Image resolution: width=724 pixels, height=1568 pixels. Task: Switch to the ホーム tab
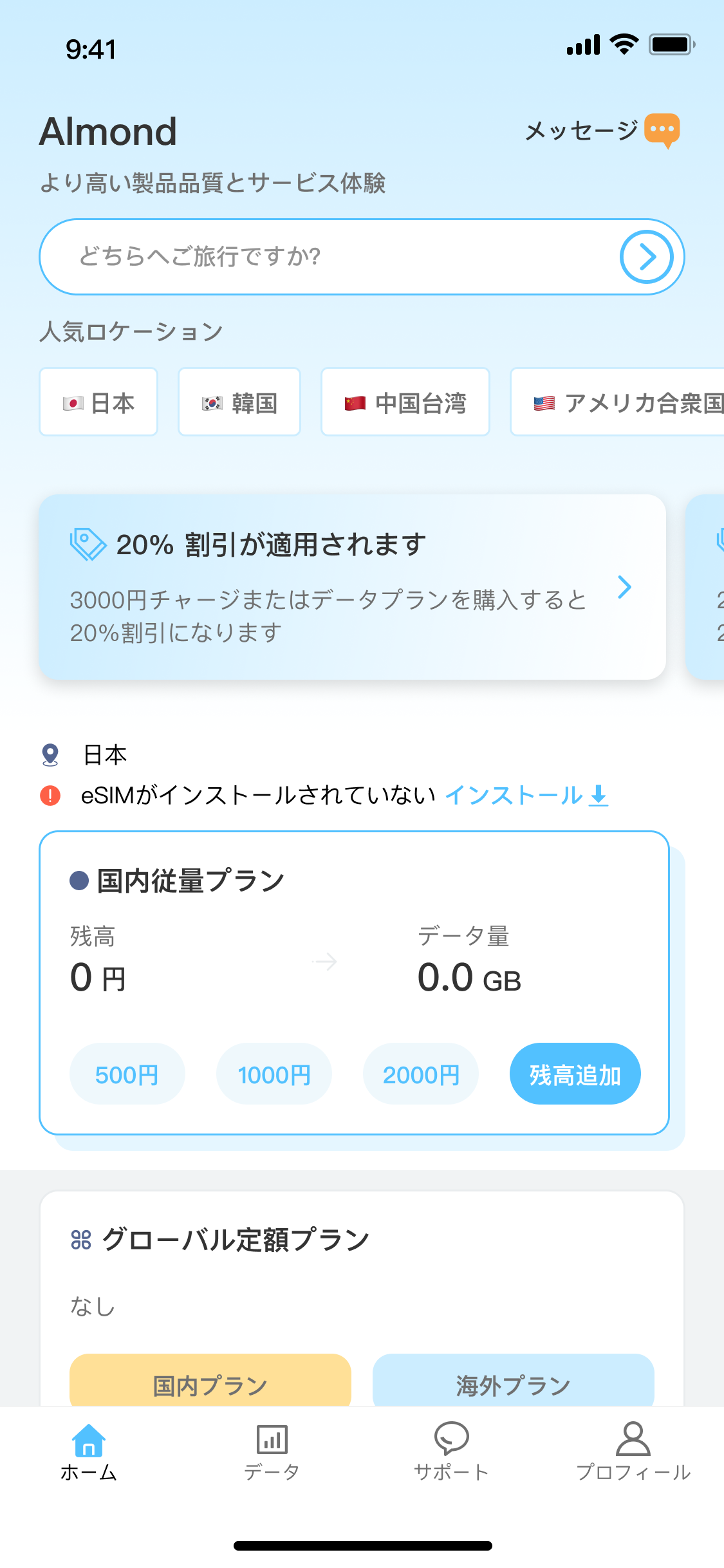(89, 1451)
